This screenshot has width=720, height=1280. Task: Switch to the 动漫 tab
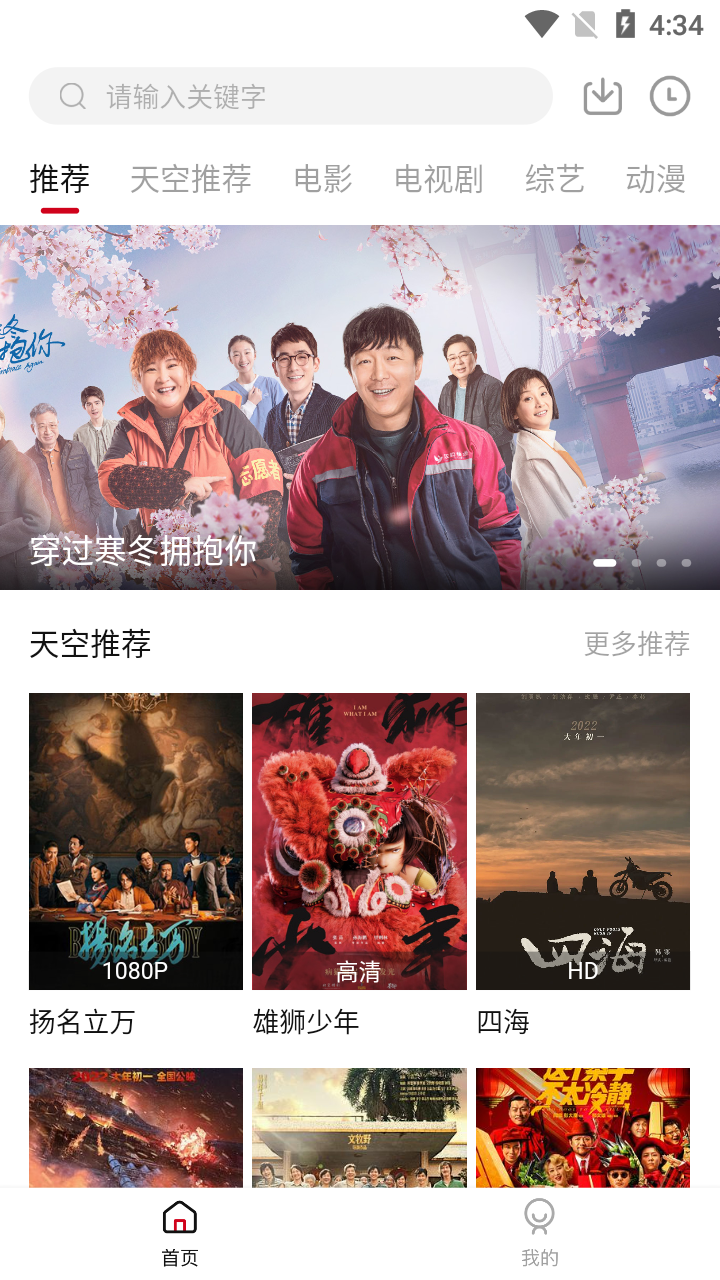(x=655, y=180)
